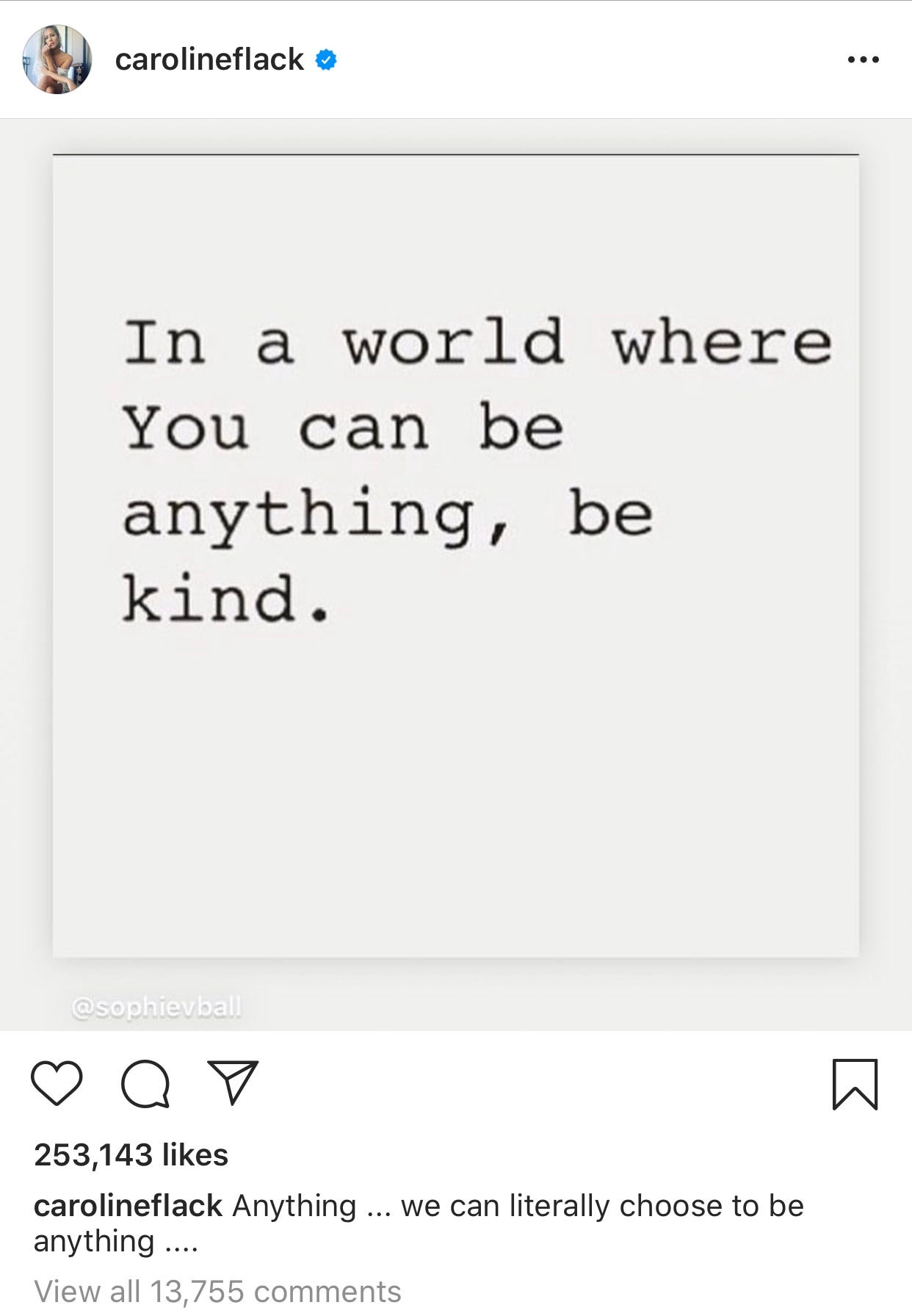The width and height of the screenshot is (912, 1316).
Task: Share the post via the paper plane icon
Action: [x=233, y=1082]
